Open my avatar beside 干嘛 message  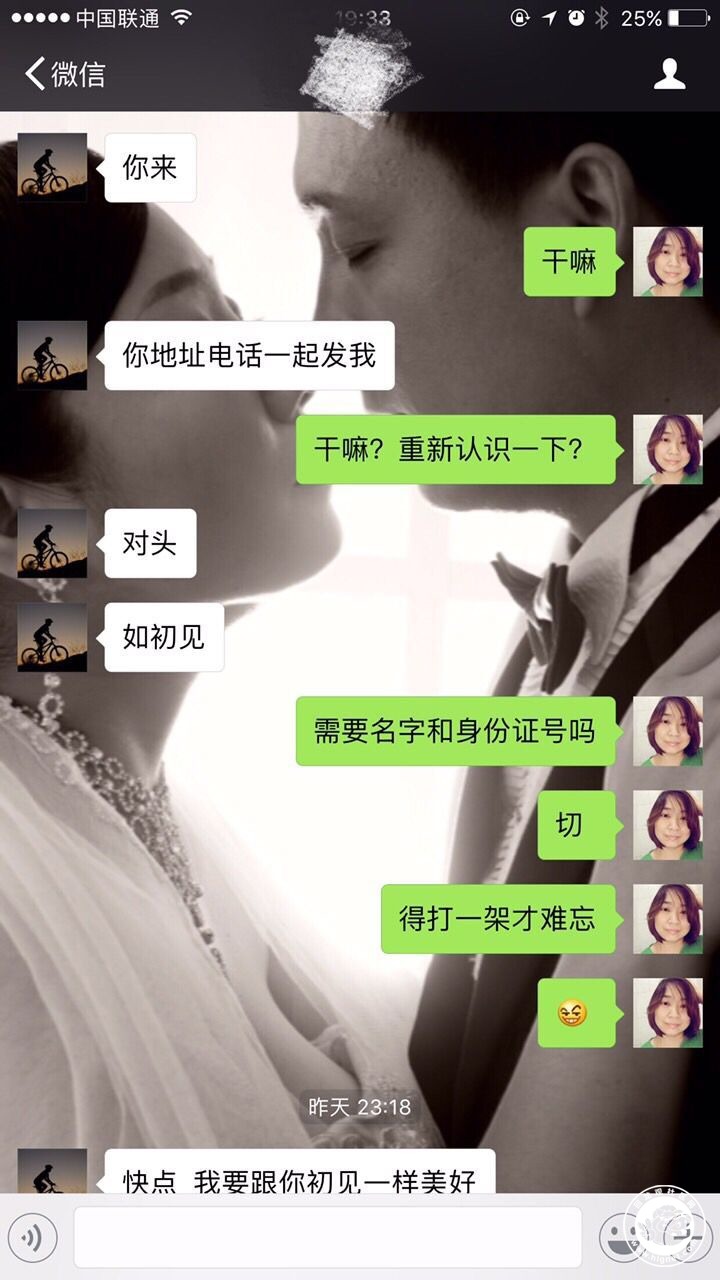(668, 262)
